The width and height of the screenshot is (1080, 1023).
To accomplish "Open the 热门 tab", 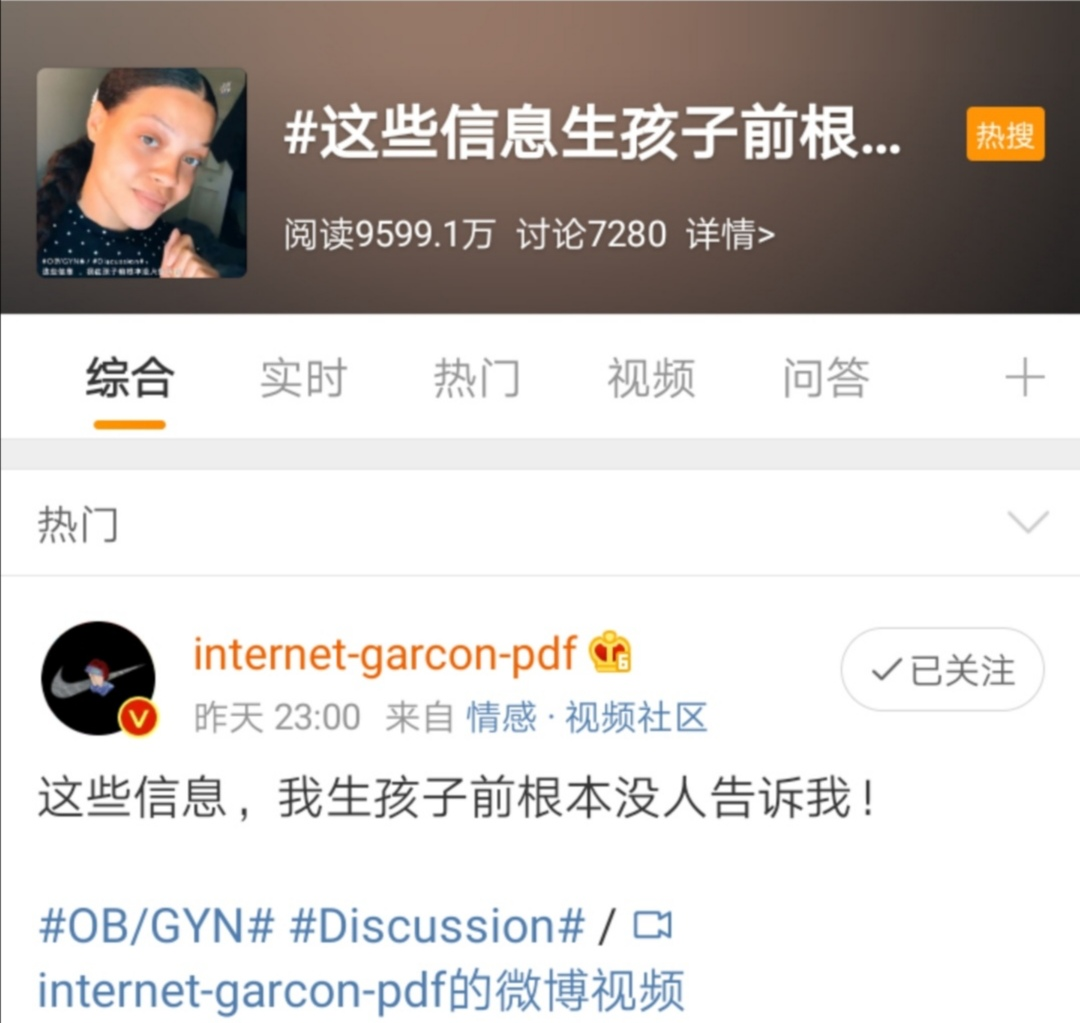I will point(476,379).
